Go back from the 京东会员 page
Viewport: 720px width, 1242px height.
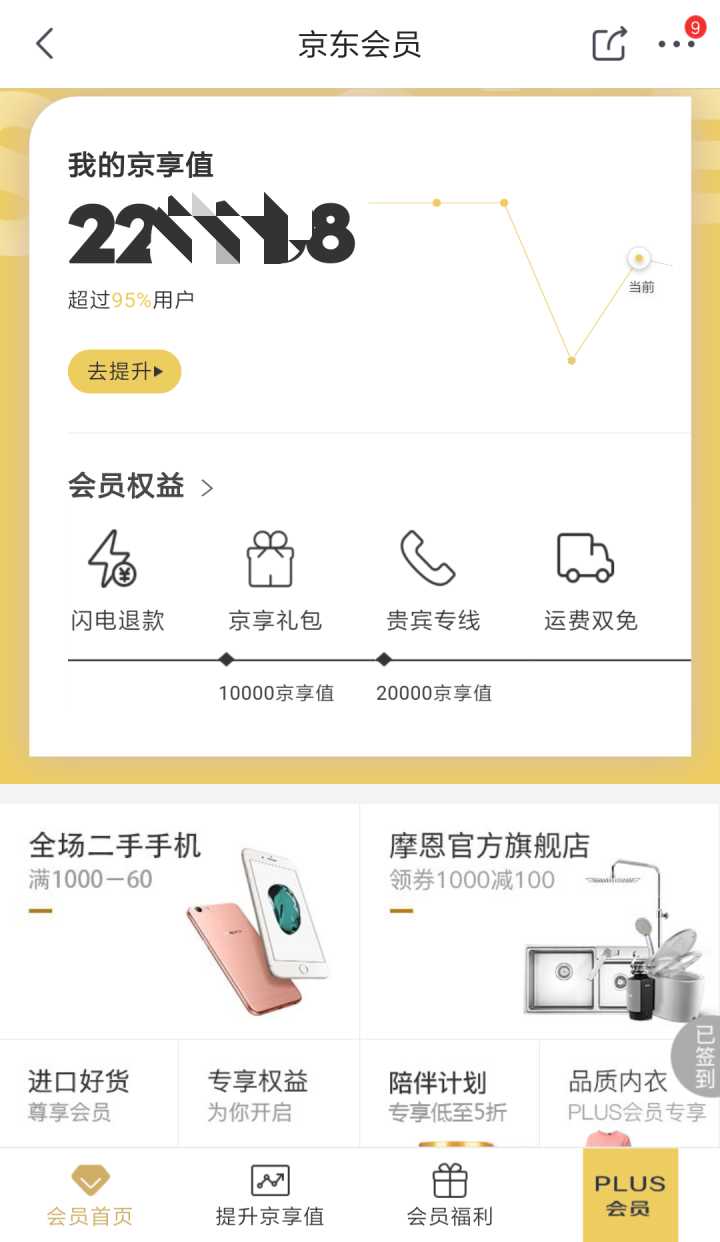44,44
